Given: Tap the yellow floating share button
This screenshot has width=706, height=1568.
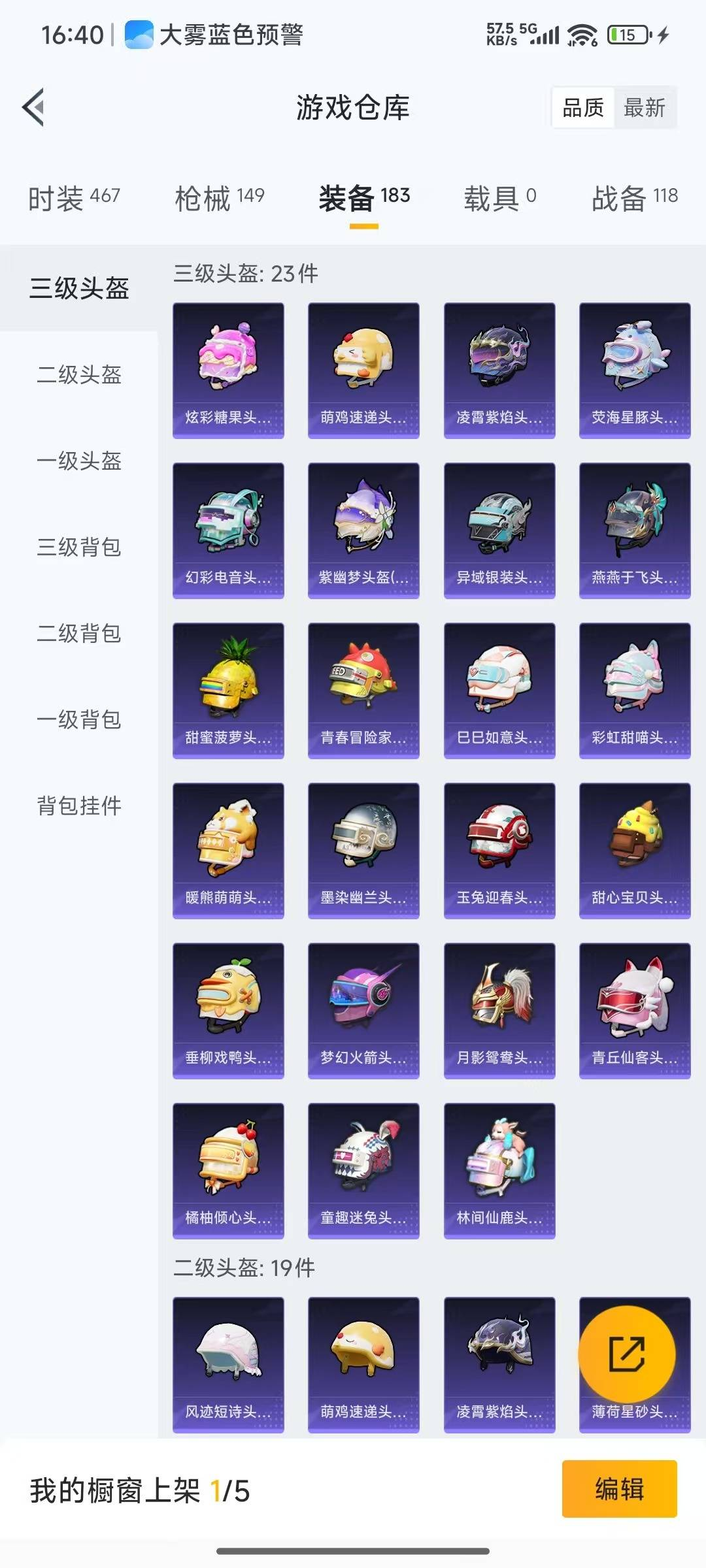Looking at the screenshot, I should tap(626, 1354).
